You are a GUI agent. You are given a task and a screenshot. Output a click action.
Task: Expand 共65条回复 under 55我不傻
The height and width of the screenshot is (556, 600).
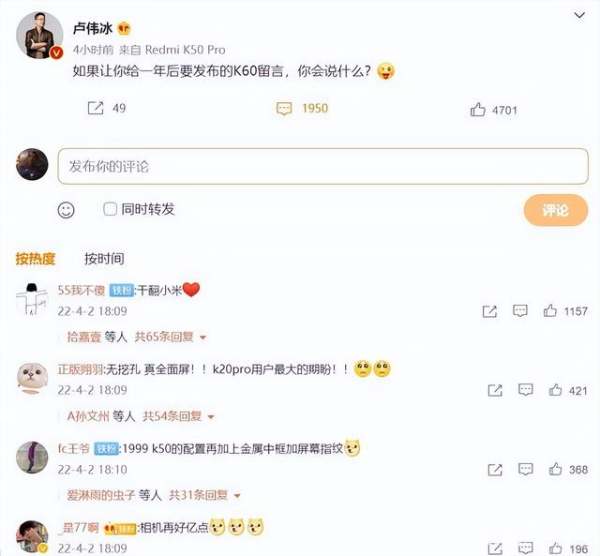pyautogui.click(x=170, y=337)
